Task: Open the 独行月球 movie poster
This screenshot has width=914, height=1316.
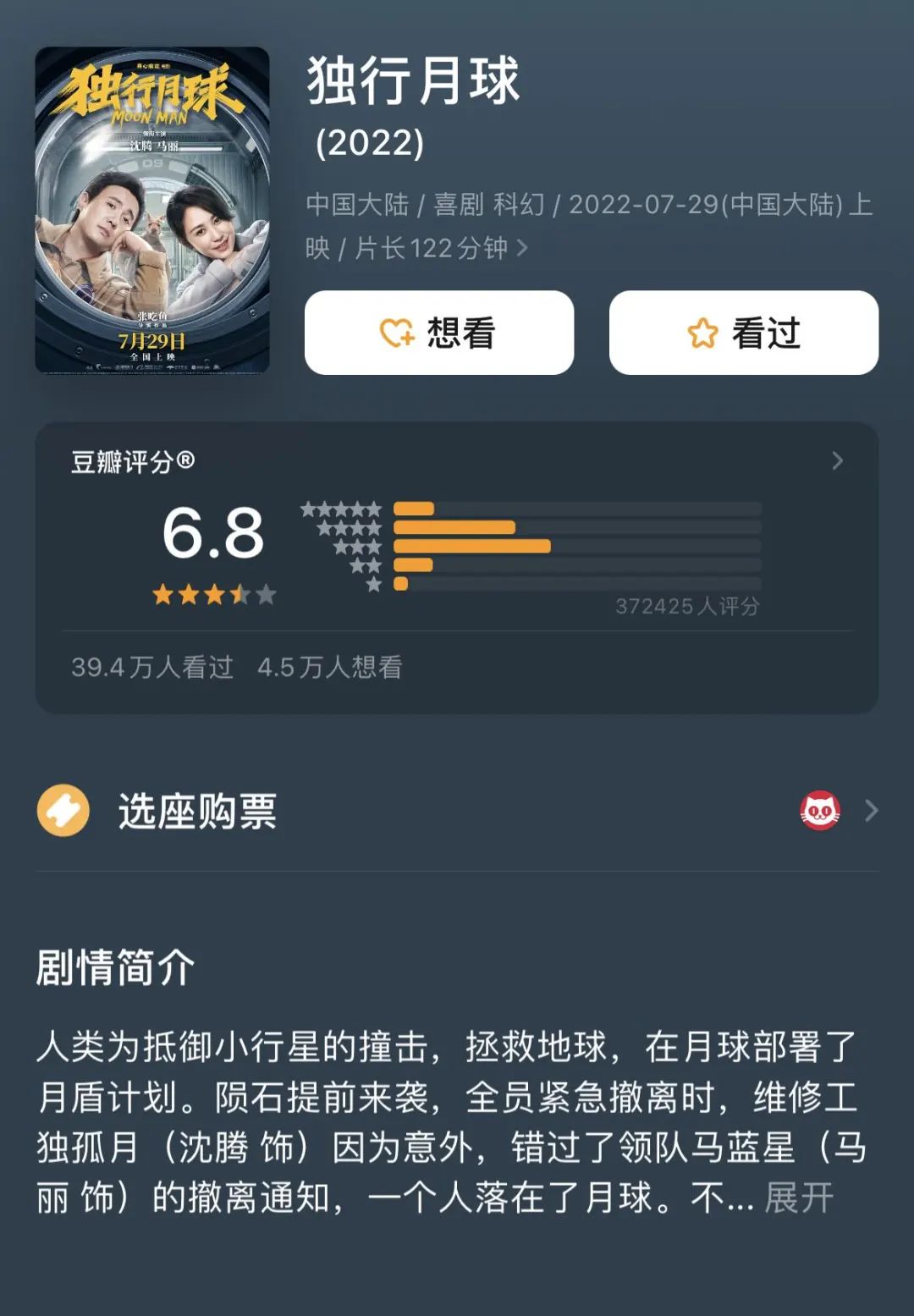Action: 152,210
